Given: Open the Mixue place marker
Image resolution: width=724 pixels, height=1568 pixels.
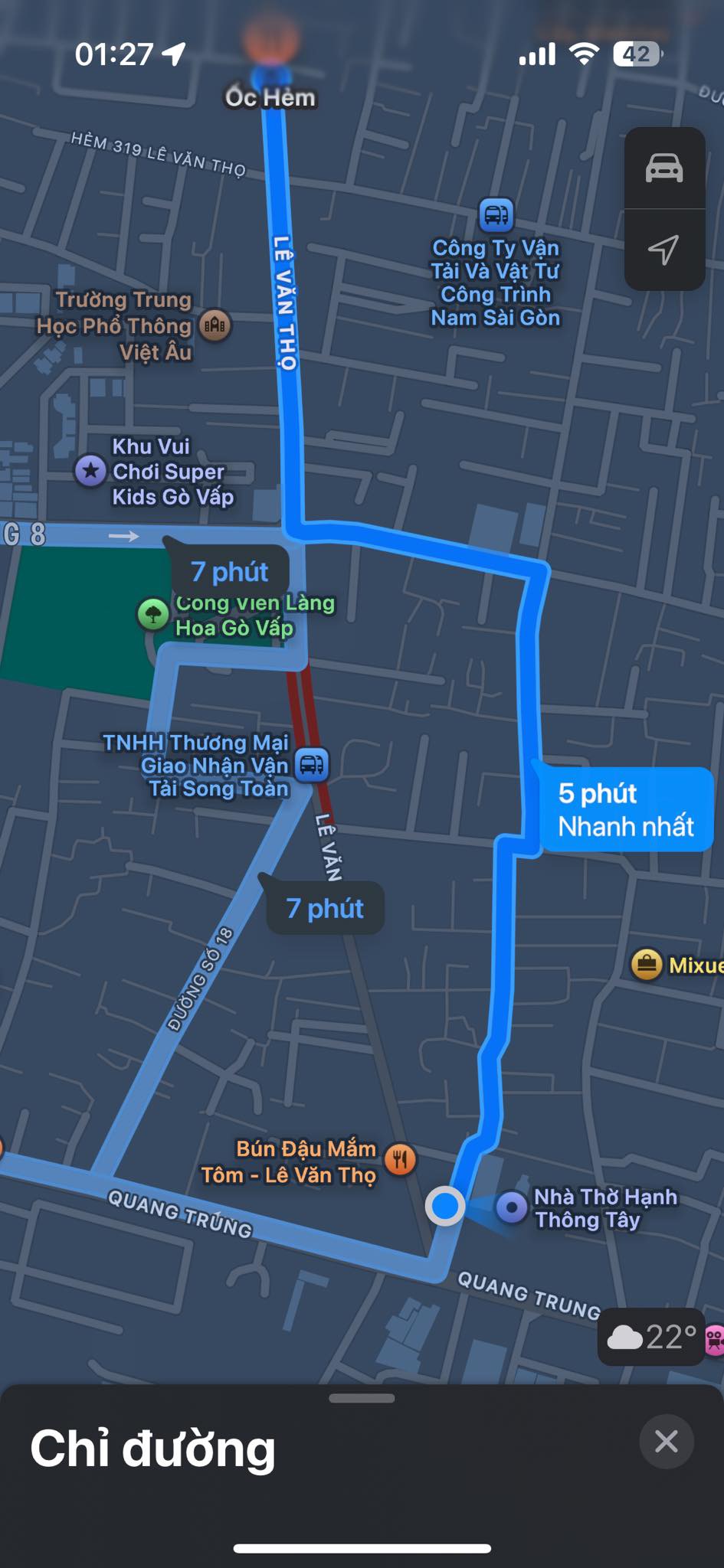Looking at the screenshot, I should click(x=646, y=965).
